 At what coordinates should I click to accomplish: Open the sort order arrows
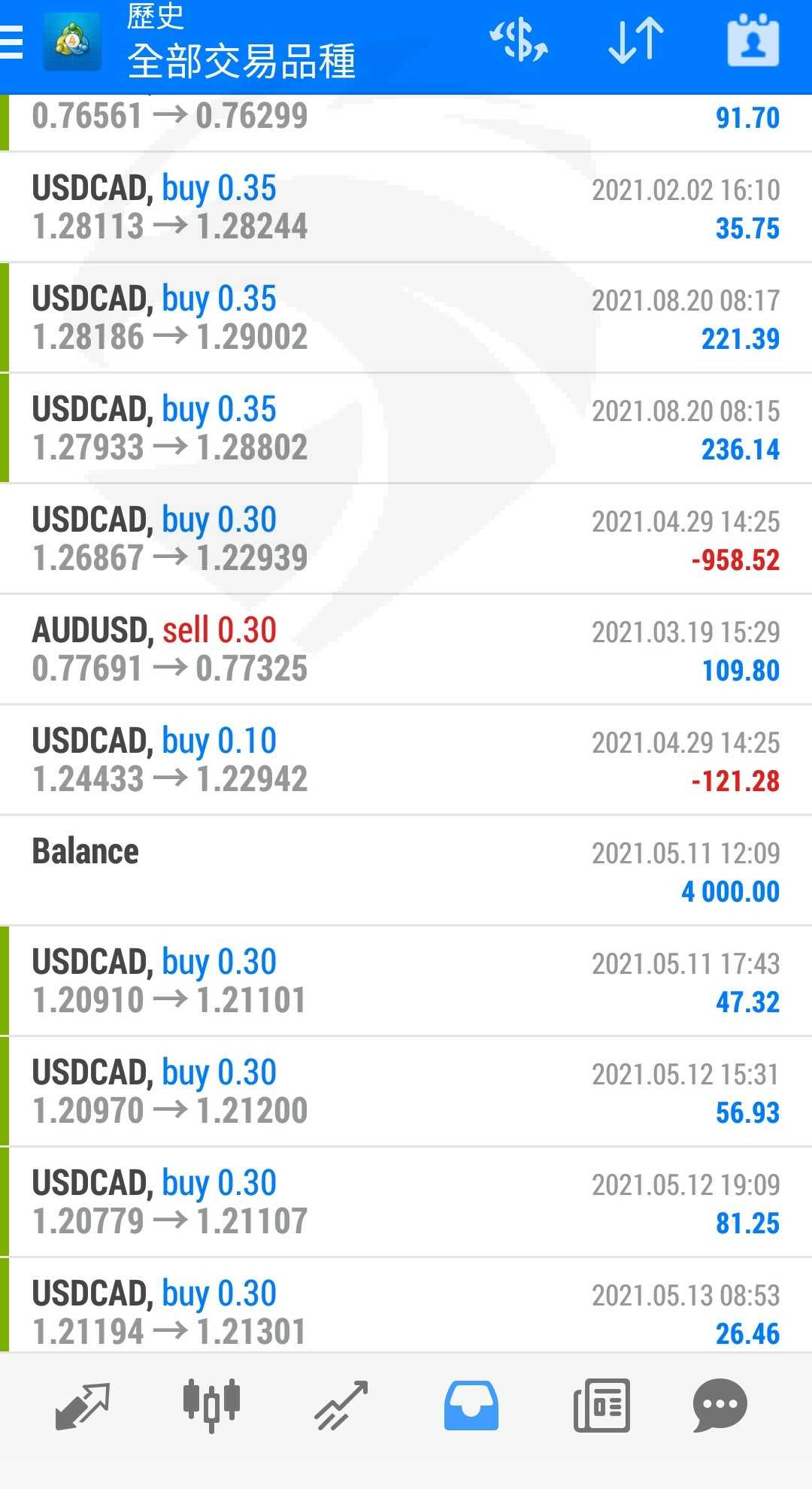tap(636, 41)
